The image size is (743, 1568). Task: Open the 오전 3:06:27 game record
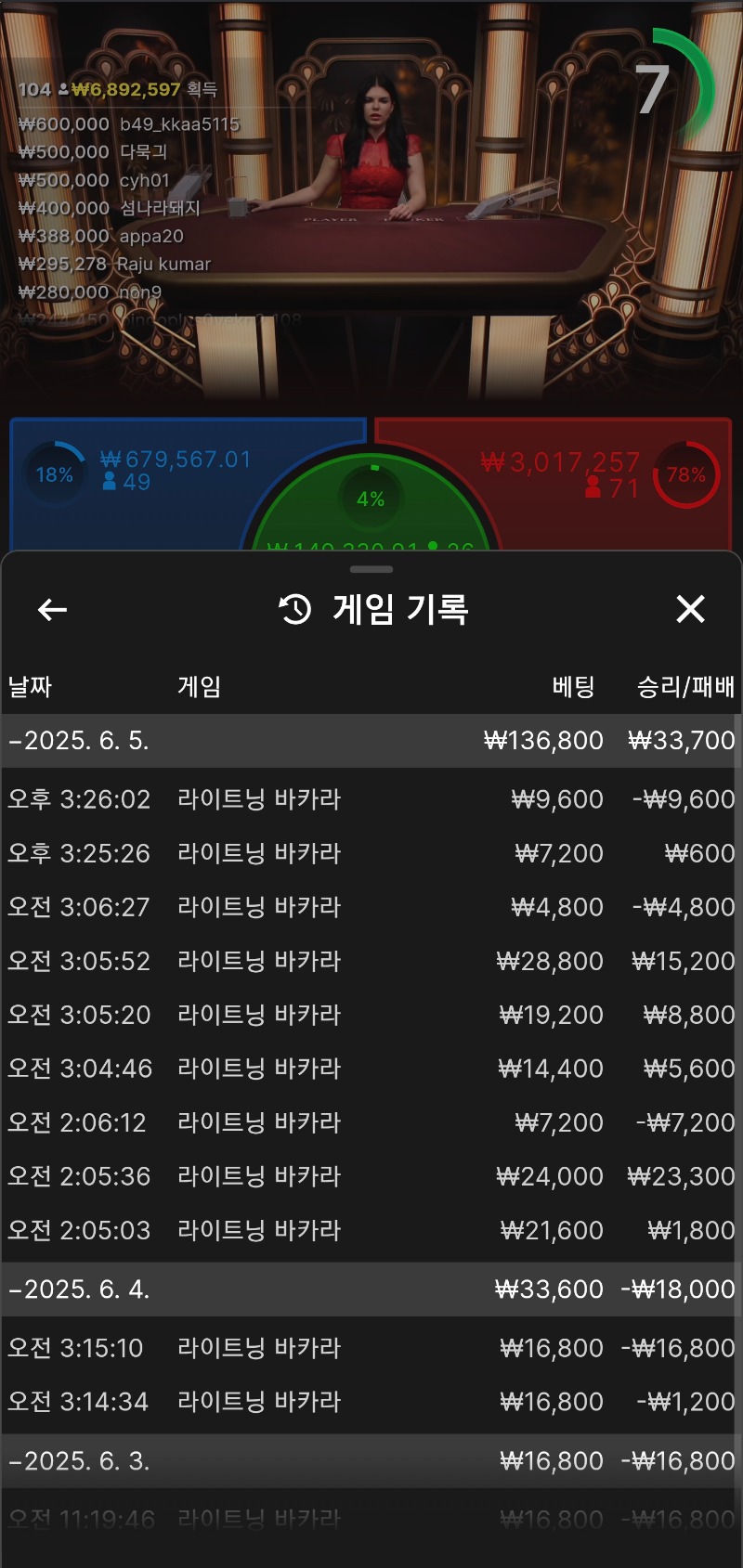371,907
